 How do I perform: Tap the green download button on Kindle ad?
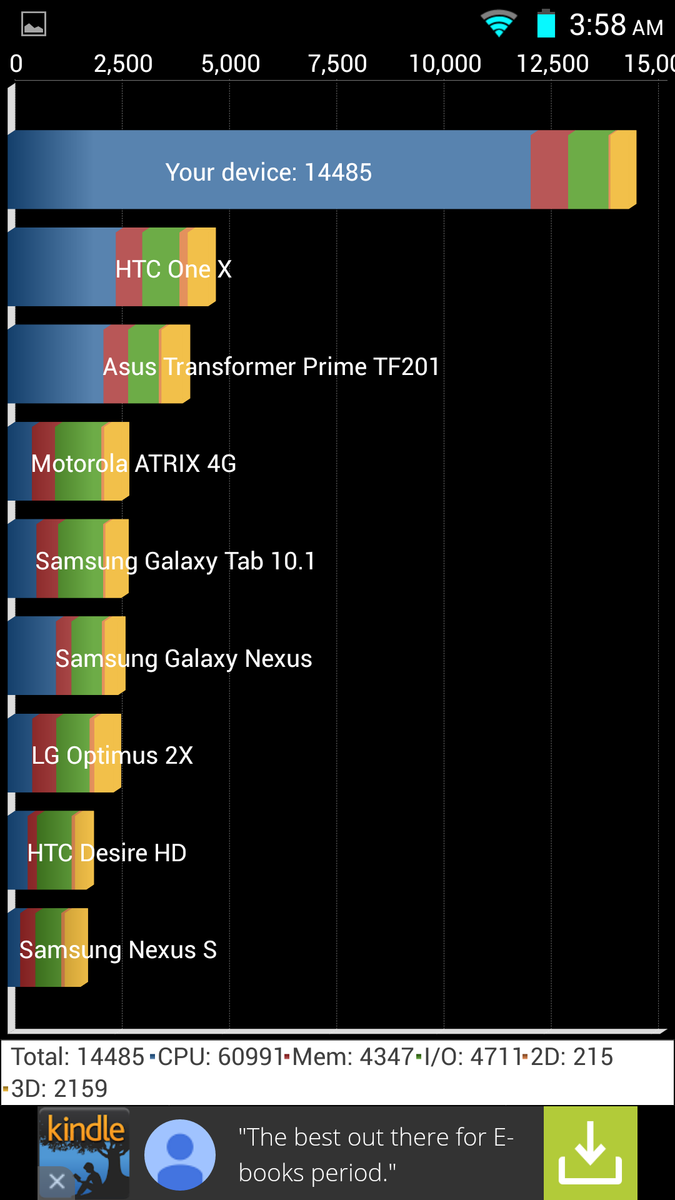coord(590,1153)
